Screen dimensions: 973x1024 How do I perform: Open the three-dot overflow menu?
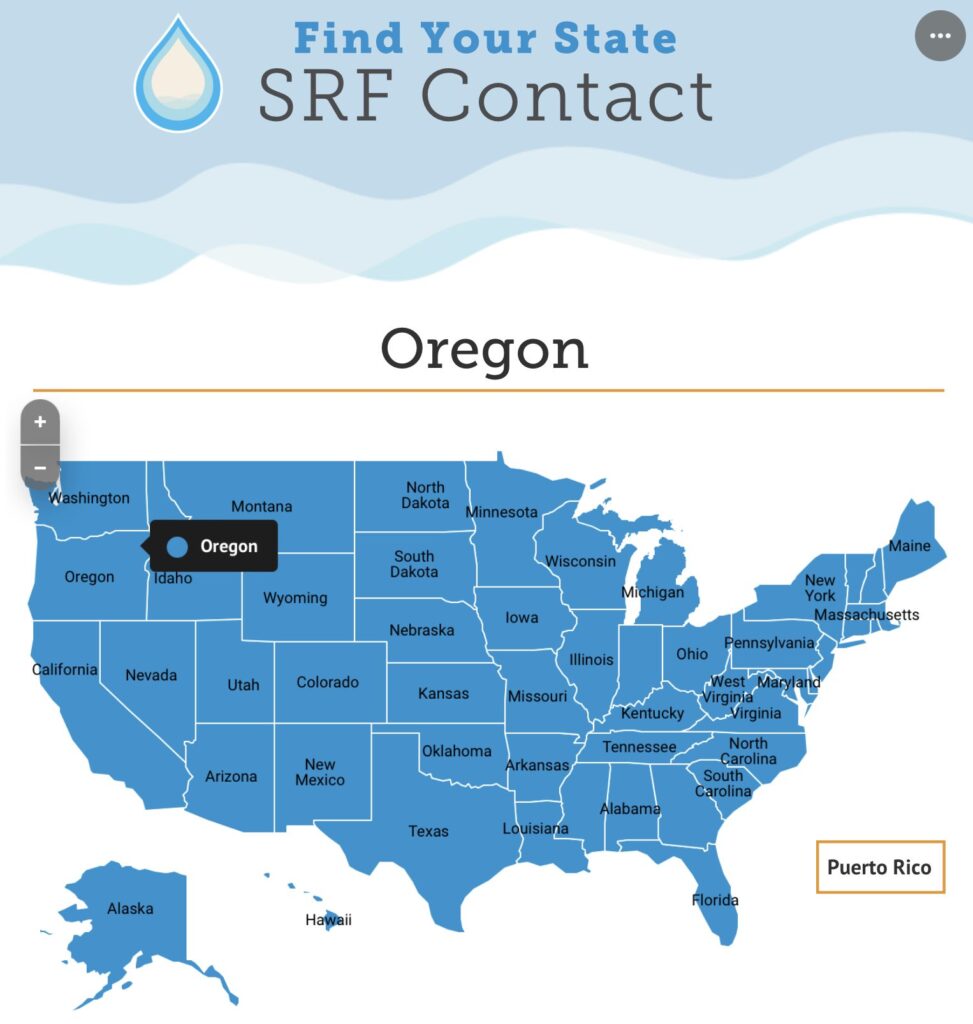[x=940, y=36]
